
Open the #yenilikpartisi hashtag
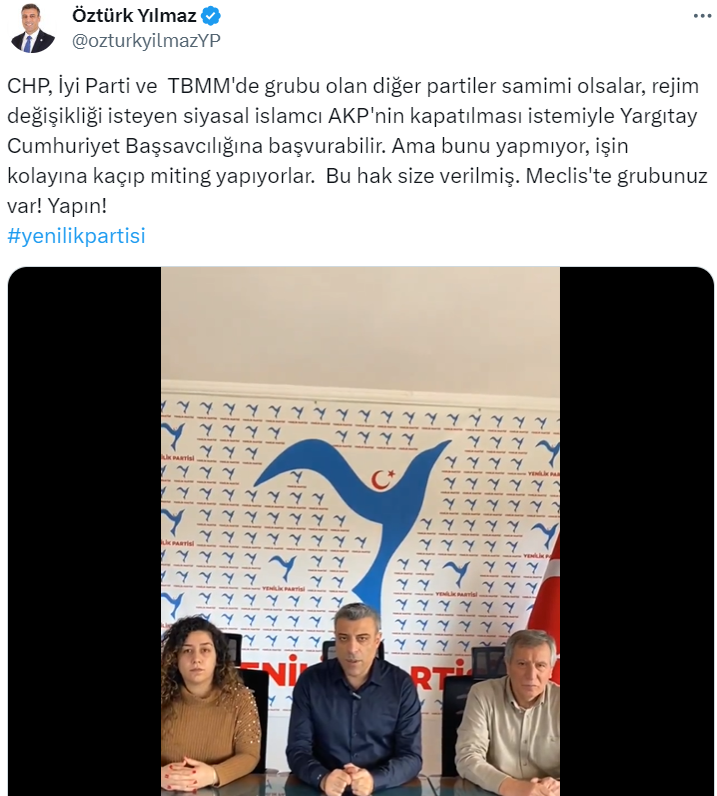coord(76,237)
